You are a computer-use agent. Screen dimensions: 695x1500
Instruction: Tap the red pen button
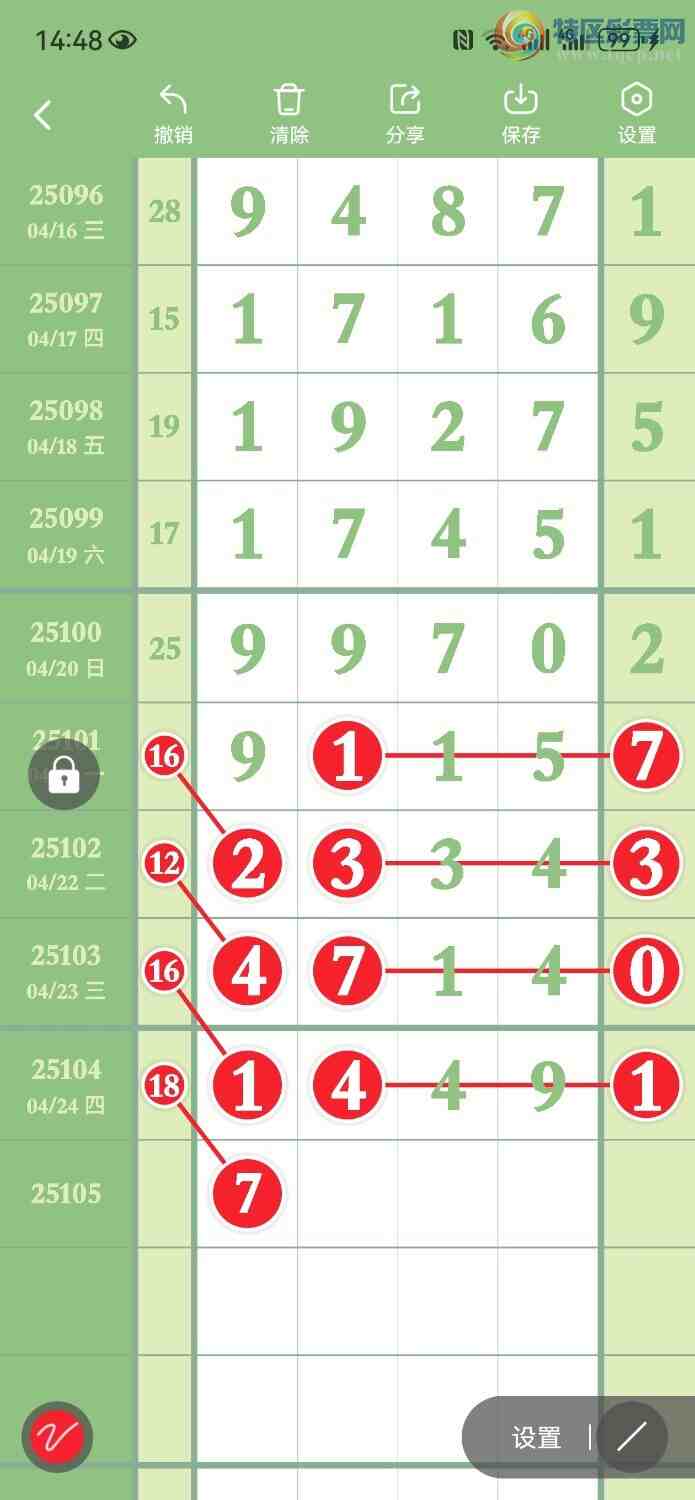point(57,1437)
